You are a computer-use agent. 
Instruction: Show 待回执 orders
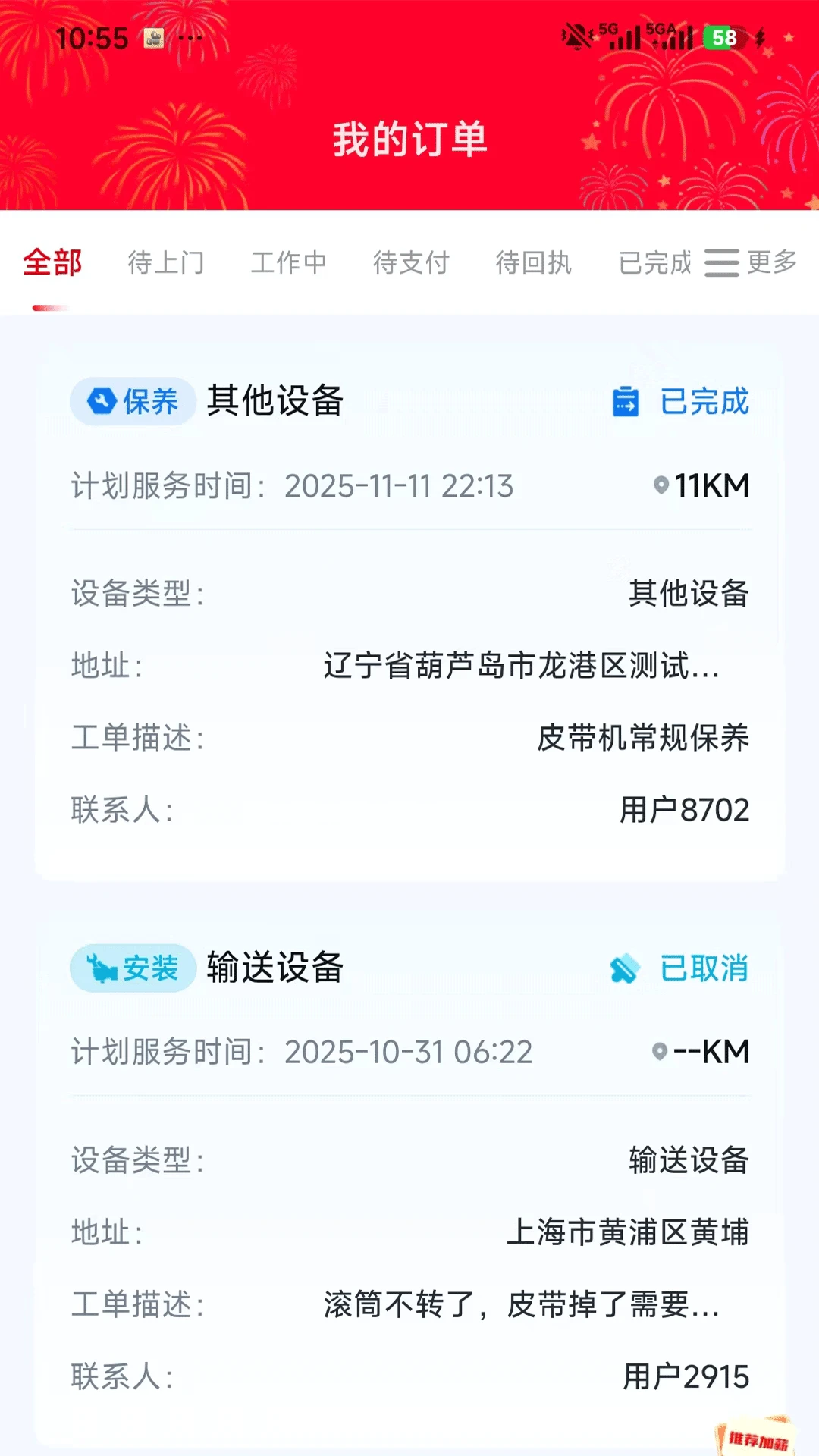click(533, 263)
